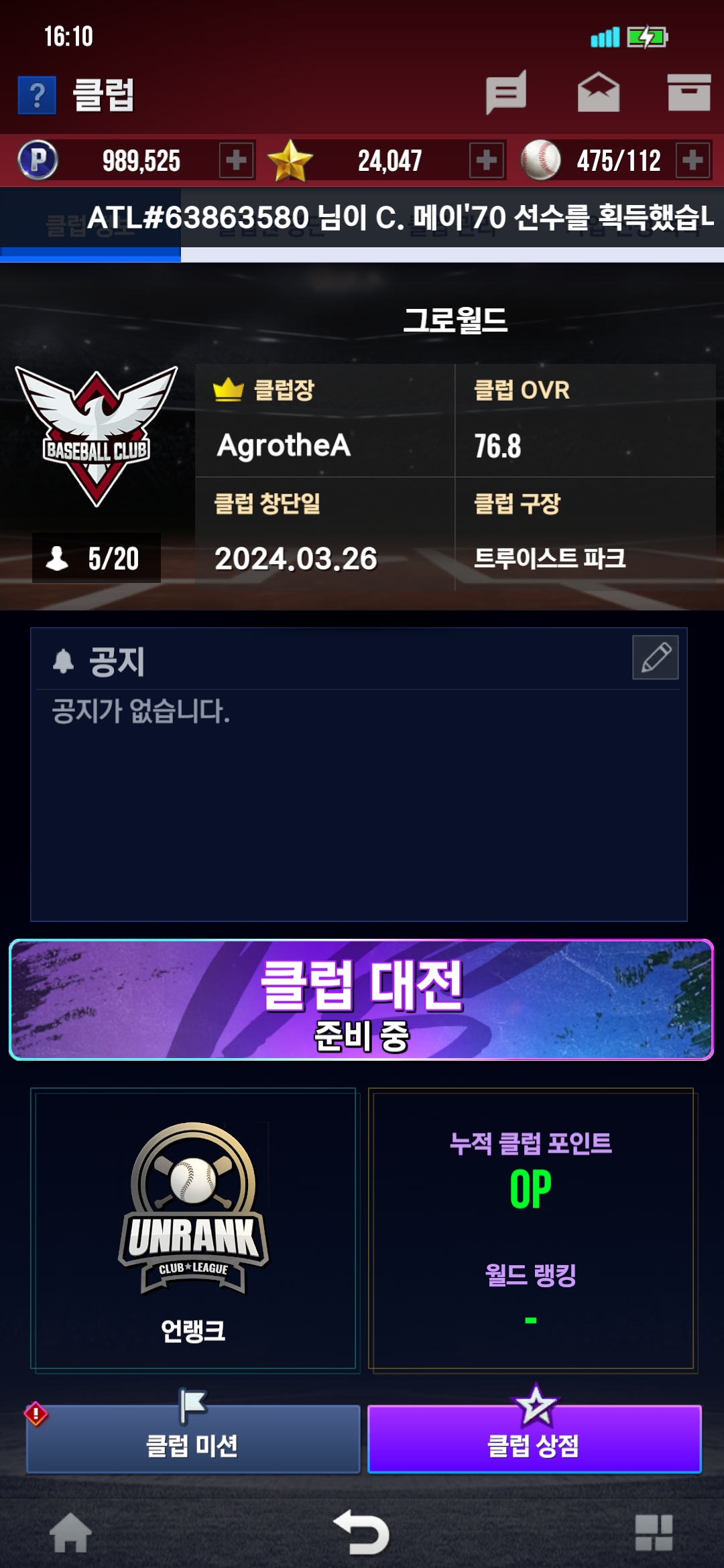Open the chat message icon

pyautogui.click(x=505, y=92)
